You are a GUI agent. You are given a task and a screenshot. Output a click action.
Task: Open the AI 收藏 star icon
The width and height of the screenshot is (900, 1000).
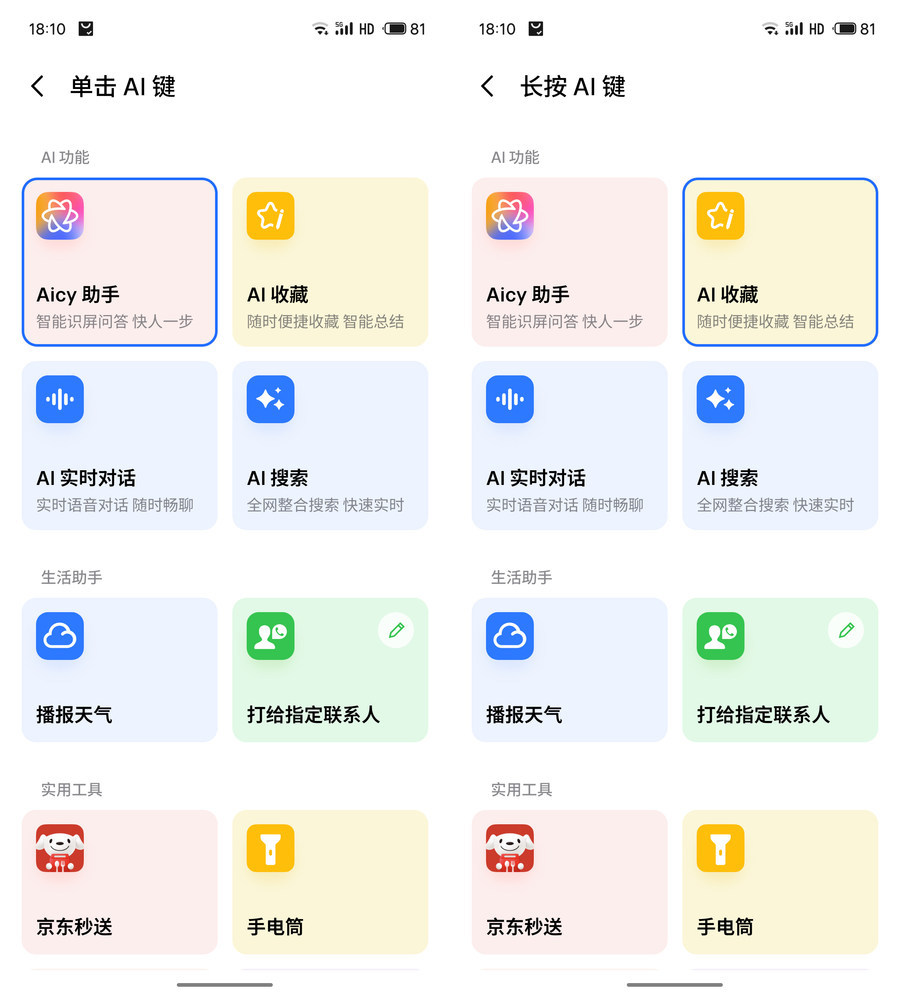270,215
